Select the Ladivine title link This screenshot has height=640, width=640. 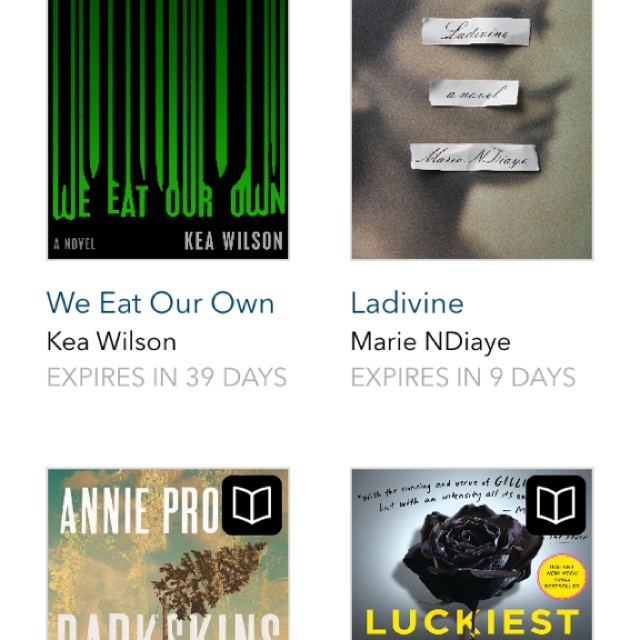coord(407,303)
